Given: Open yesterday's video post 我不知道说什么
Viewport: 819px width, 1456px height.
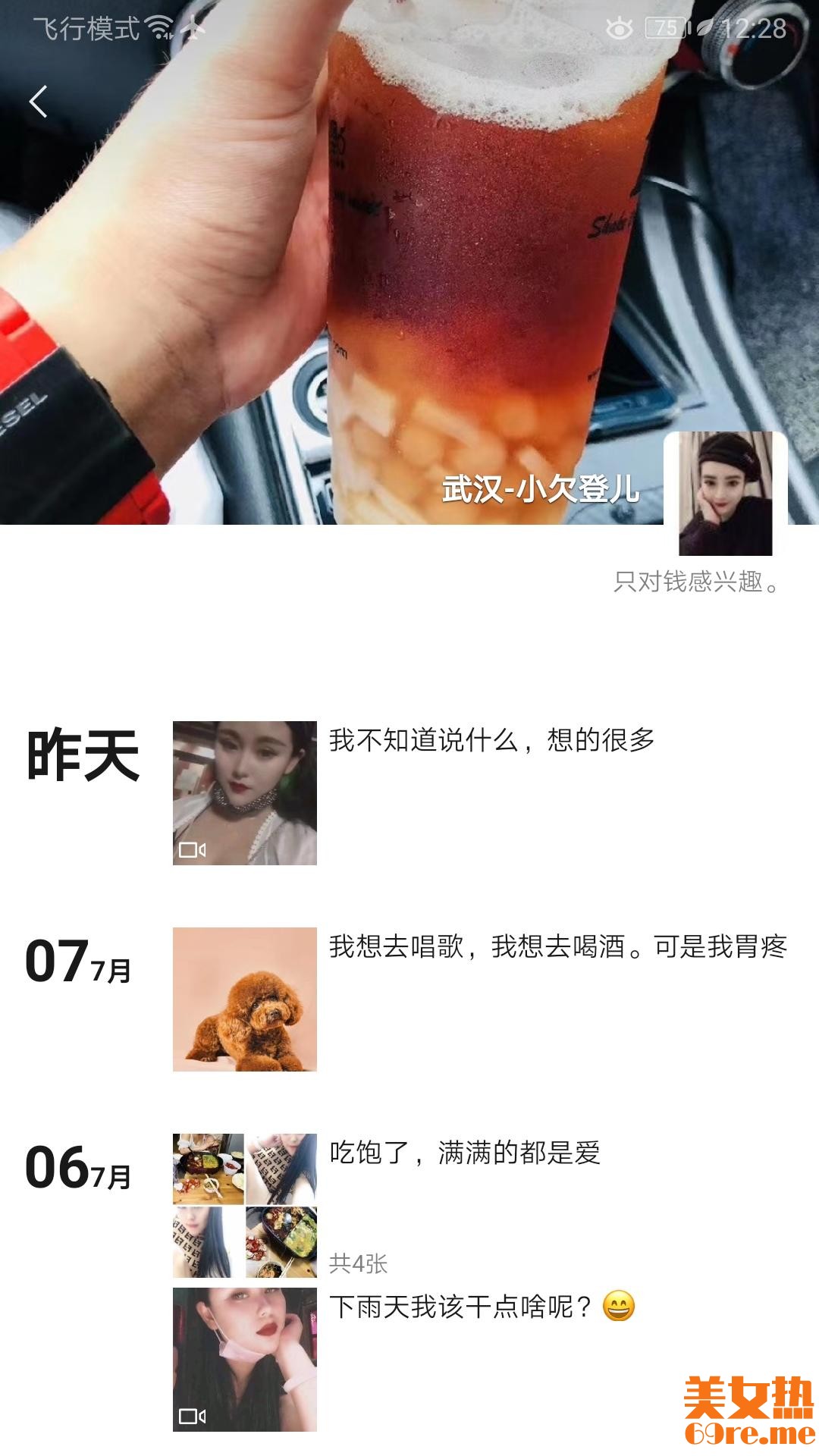Looking at the screenshot, I should coord(245,792).
